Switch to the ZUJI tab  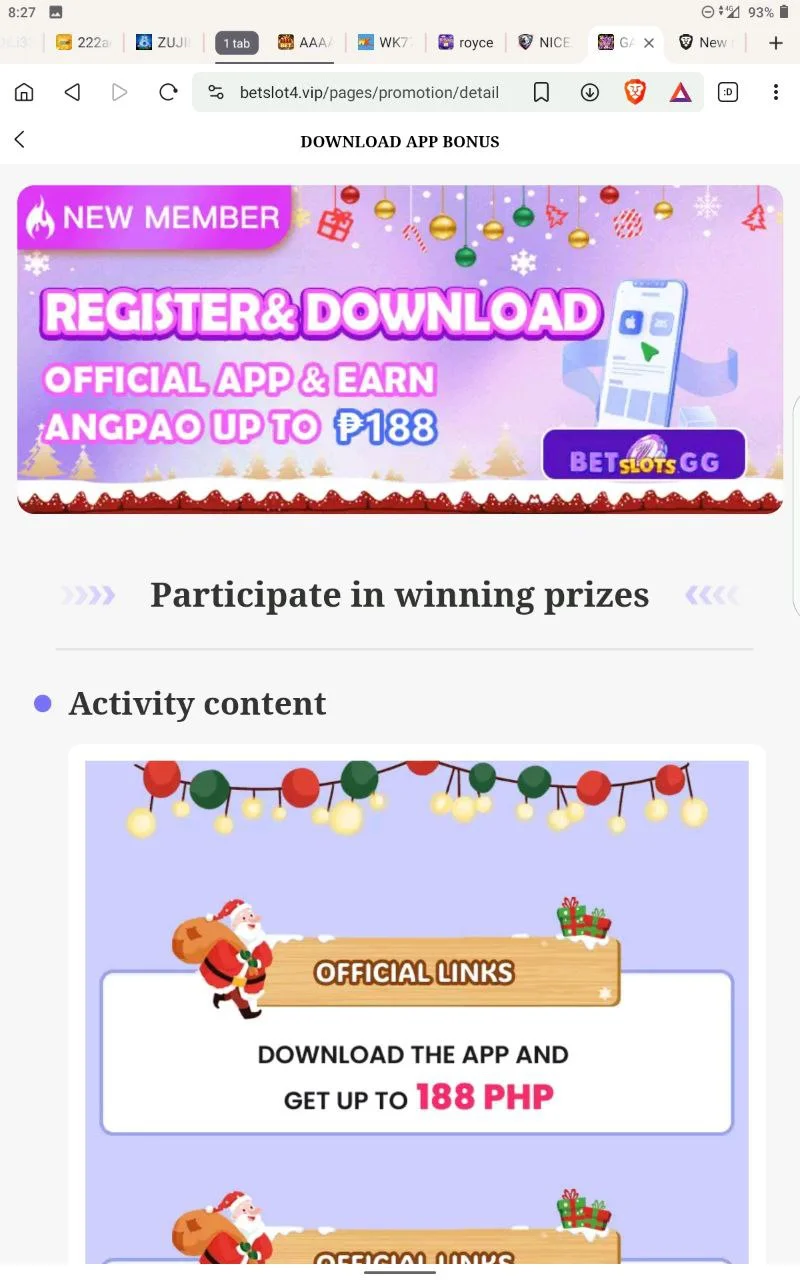click(x=163, y=43)
